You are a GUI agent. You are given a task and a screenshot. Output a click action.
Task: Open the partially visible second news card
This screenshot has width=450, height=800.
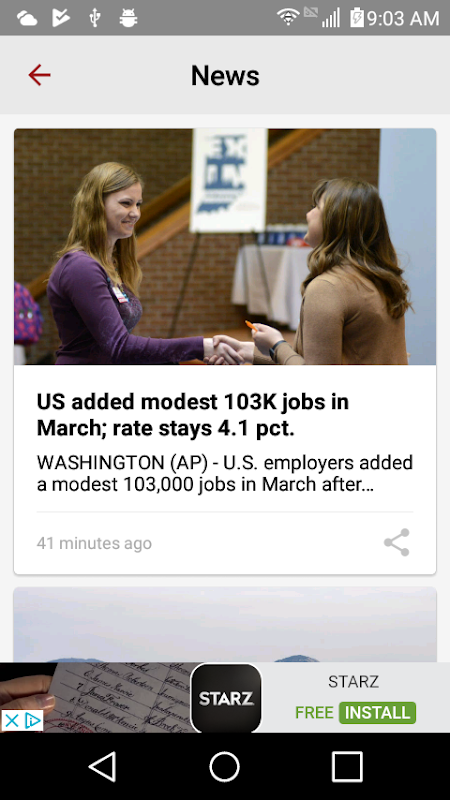[x=225, y=624]
